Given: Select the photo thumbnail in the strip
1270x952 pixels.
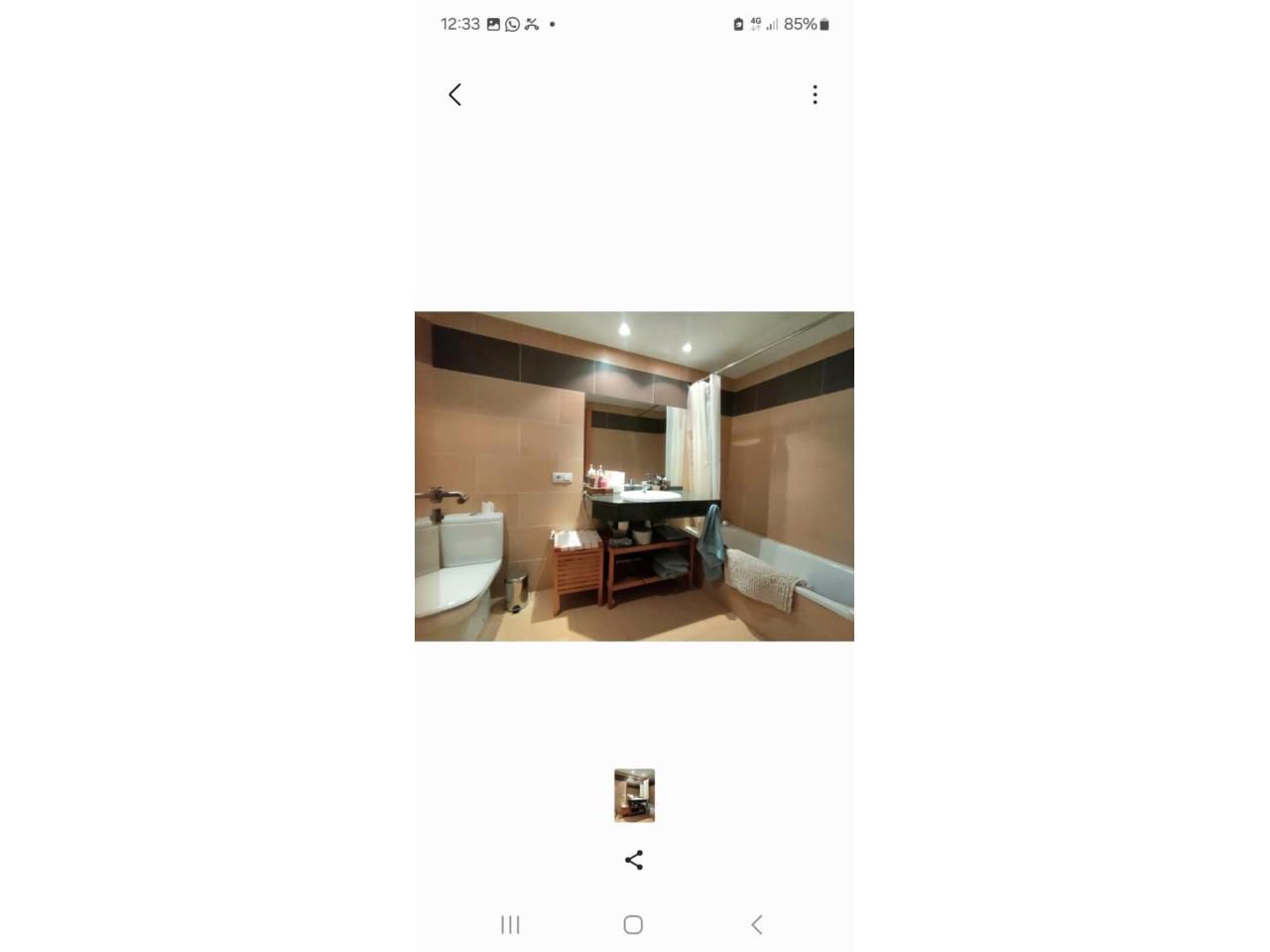Looking at the screenshot, I should (x=634, y=795).
